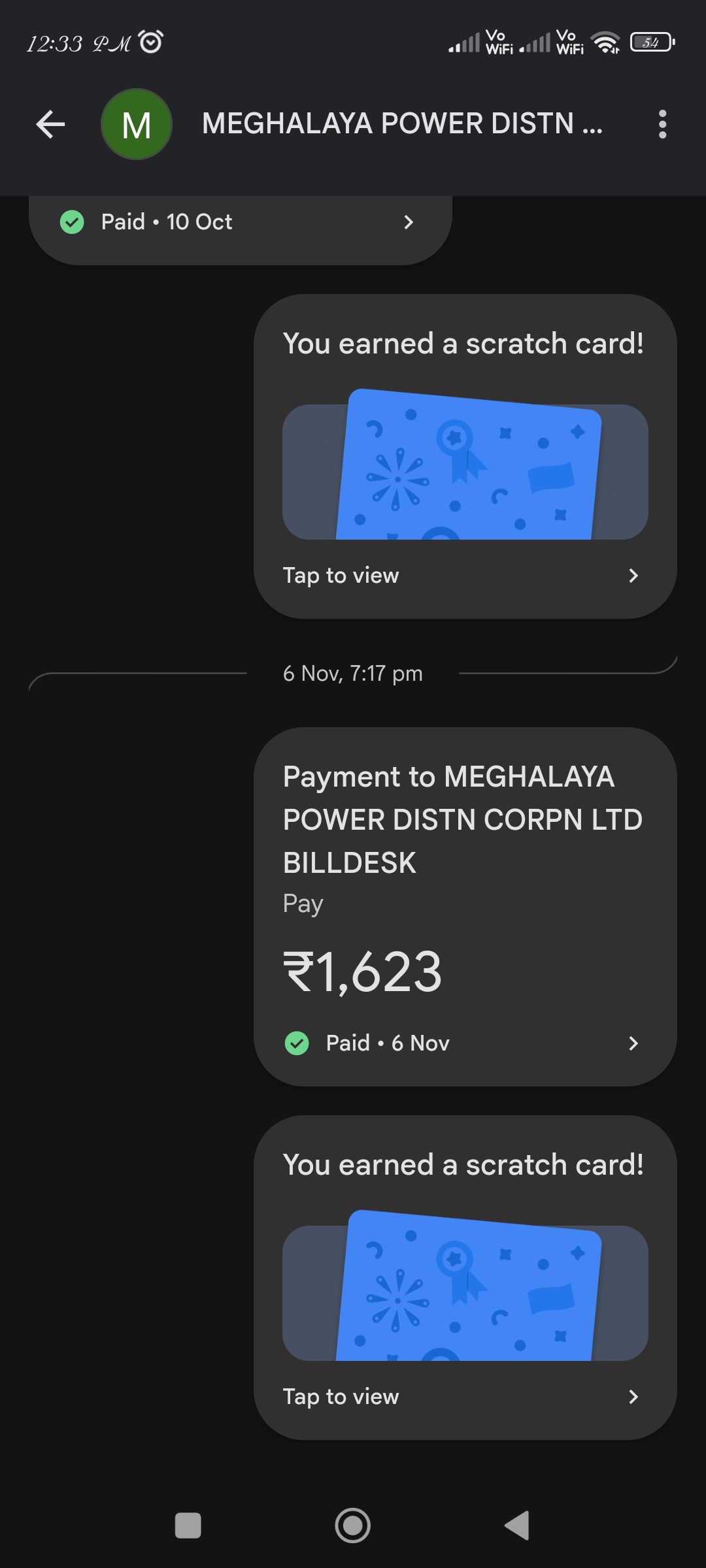This screenshot has width=706, height=1568.
Task: Open the payment marked Paid 10 Oct
Action: [x=240, y=223]
